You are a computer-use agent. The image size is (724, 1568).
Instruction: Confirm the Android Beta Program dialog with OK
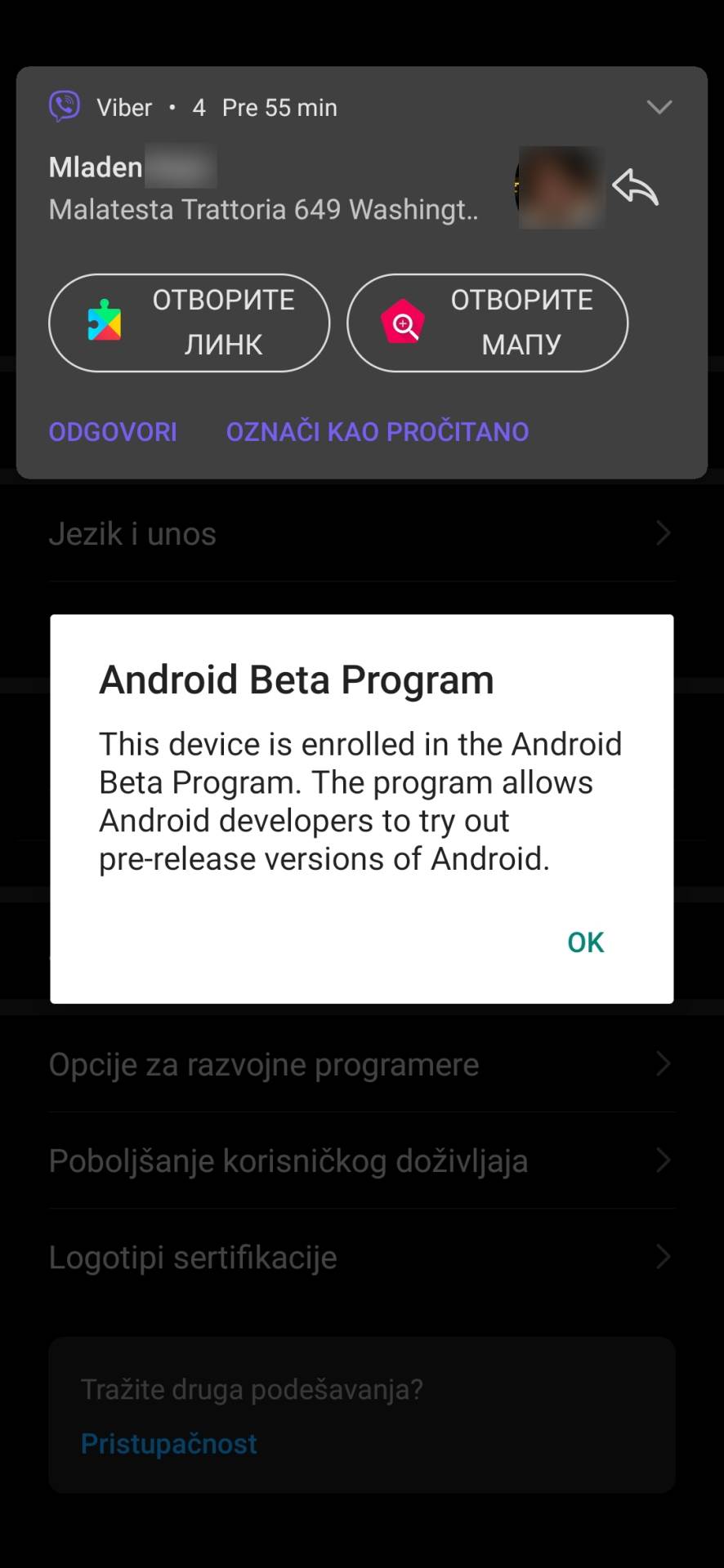(585, 942)
